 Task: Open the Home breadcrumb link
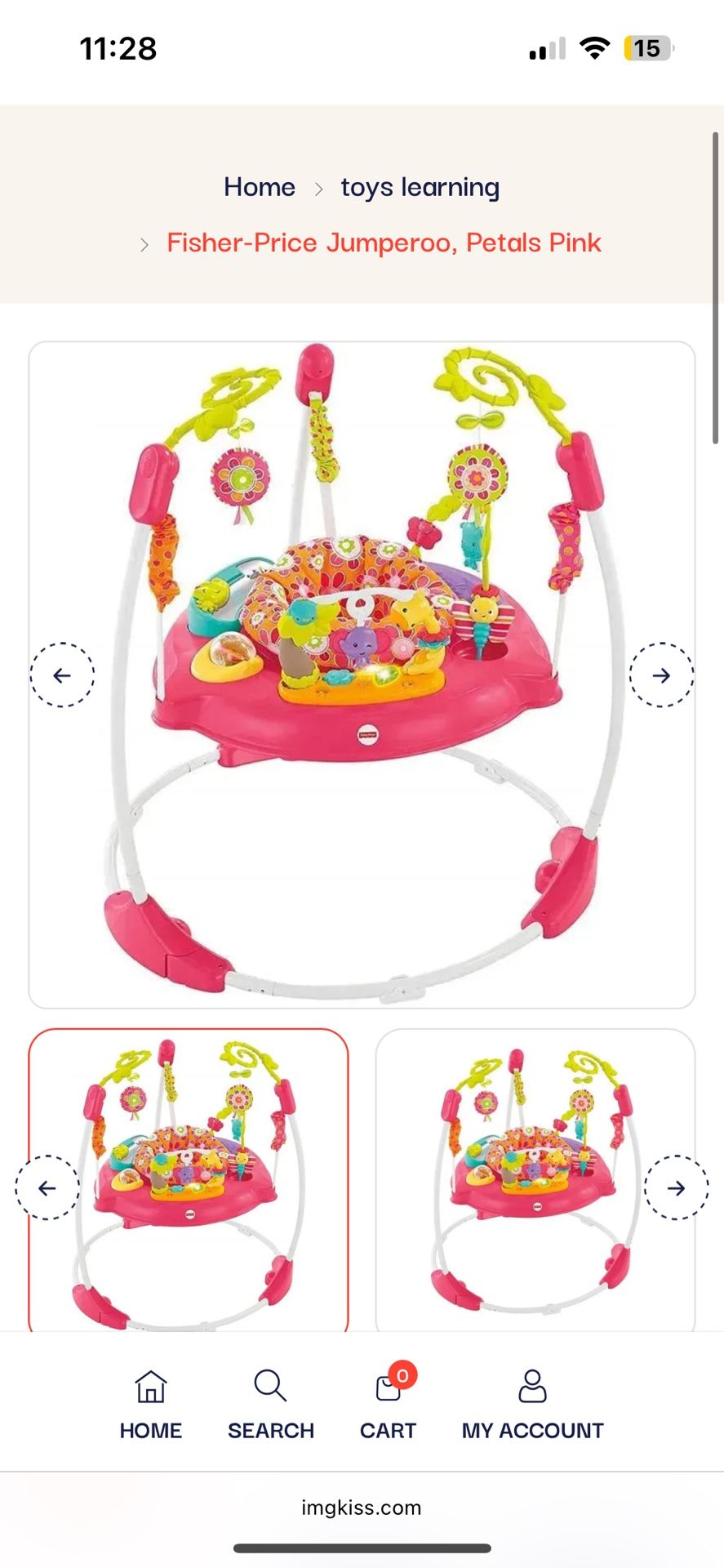coord(260,187)
